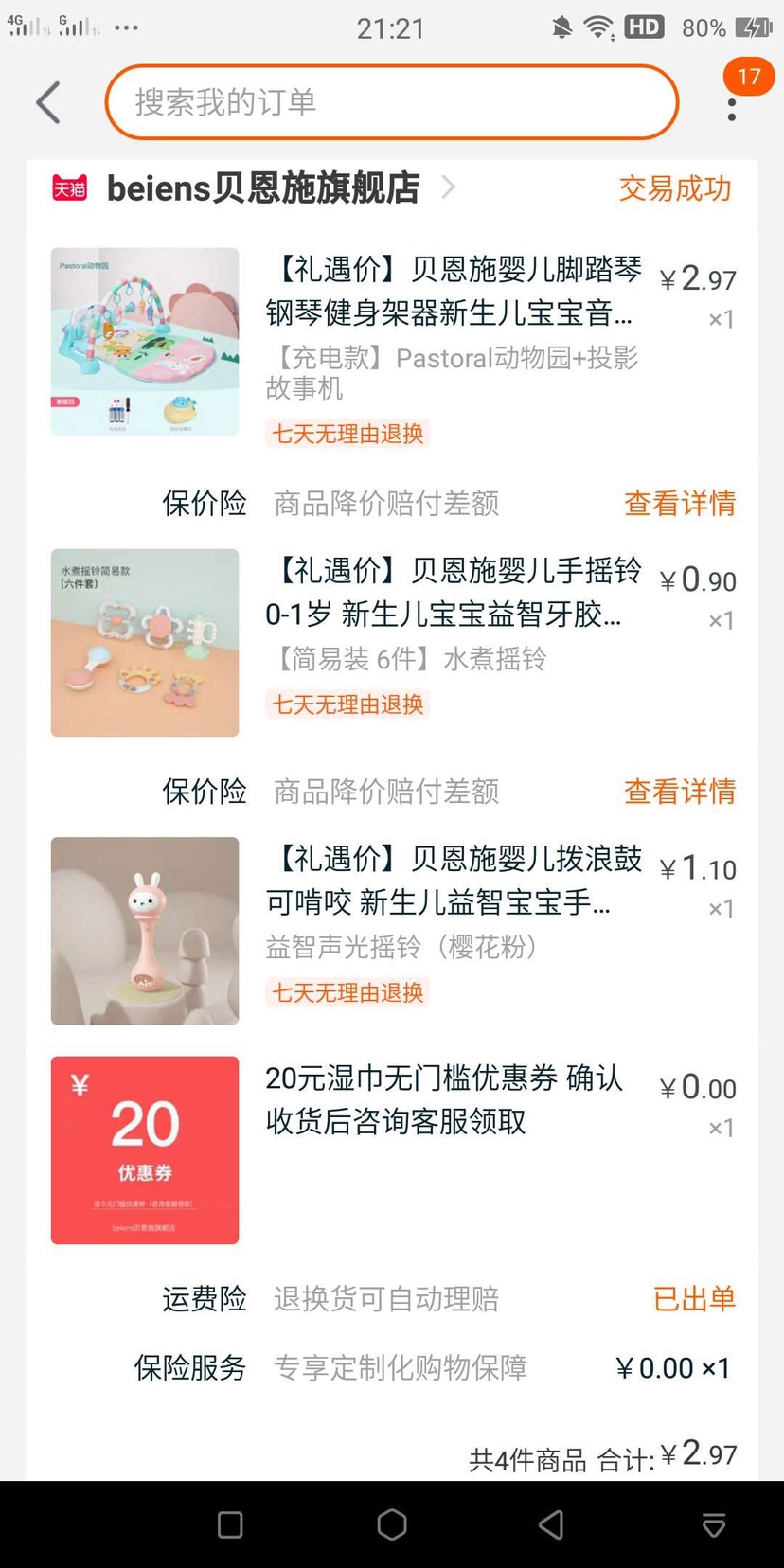The width and height of the screenshot is (784, 1568).
Task: Open the 婴儿手摇铃 product image
Action: tap(145, 643)
